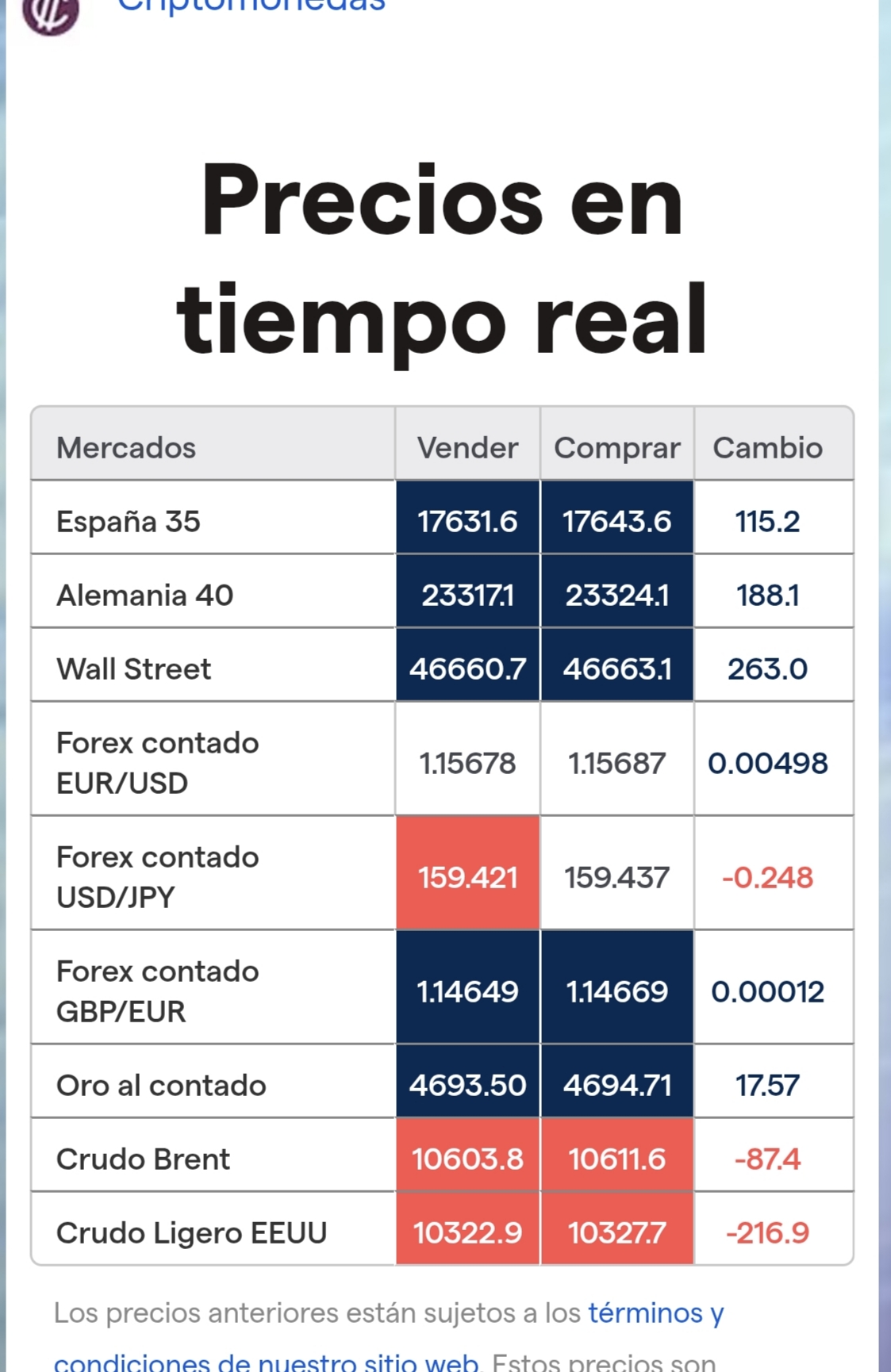
Task: Tap Wall Street sell price 46660.7
Action: tap(467, 669)
